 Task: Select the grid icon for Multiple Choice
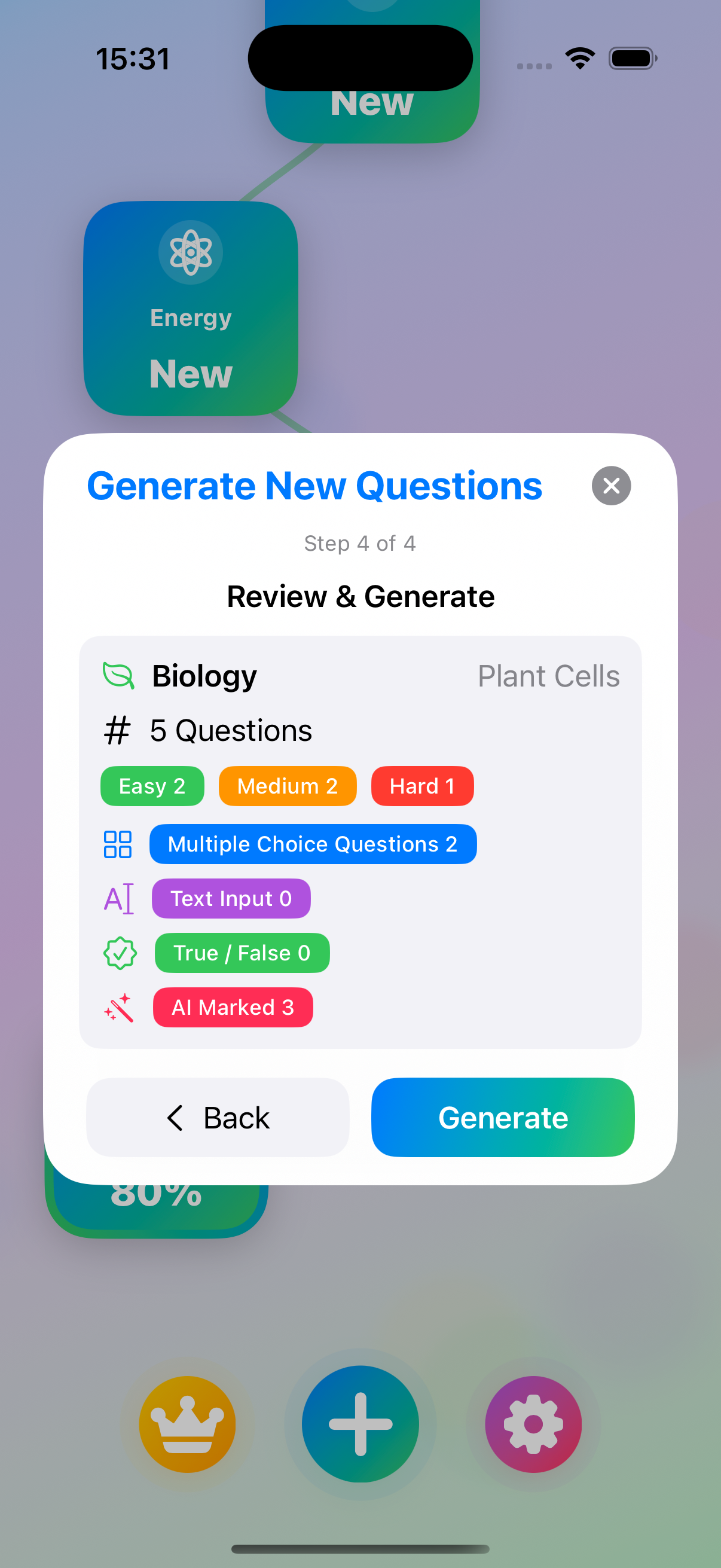117,844
